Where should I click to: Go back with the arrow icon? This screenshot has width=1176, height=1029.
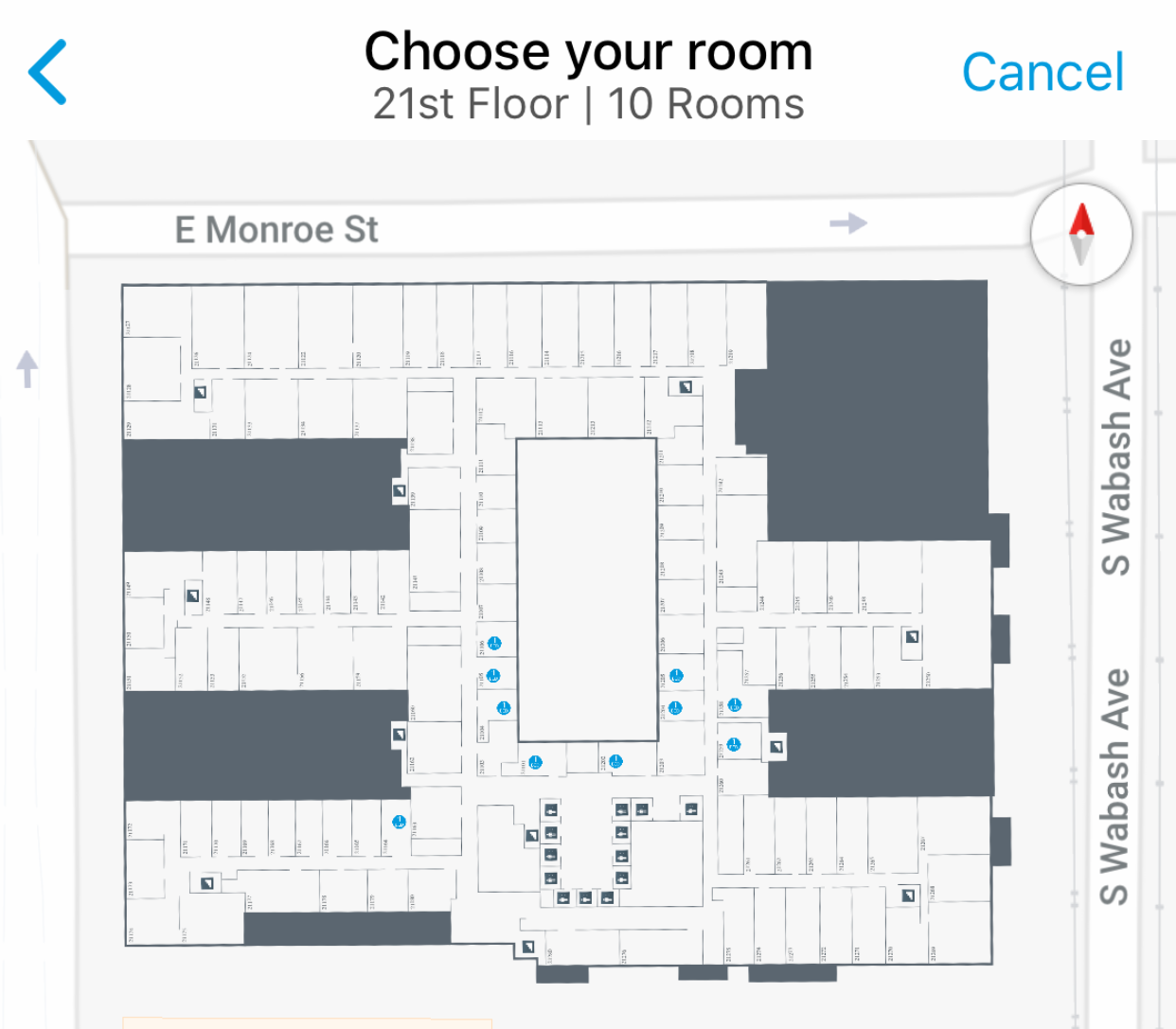point(47,72)
